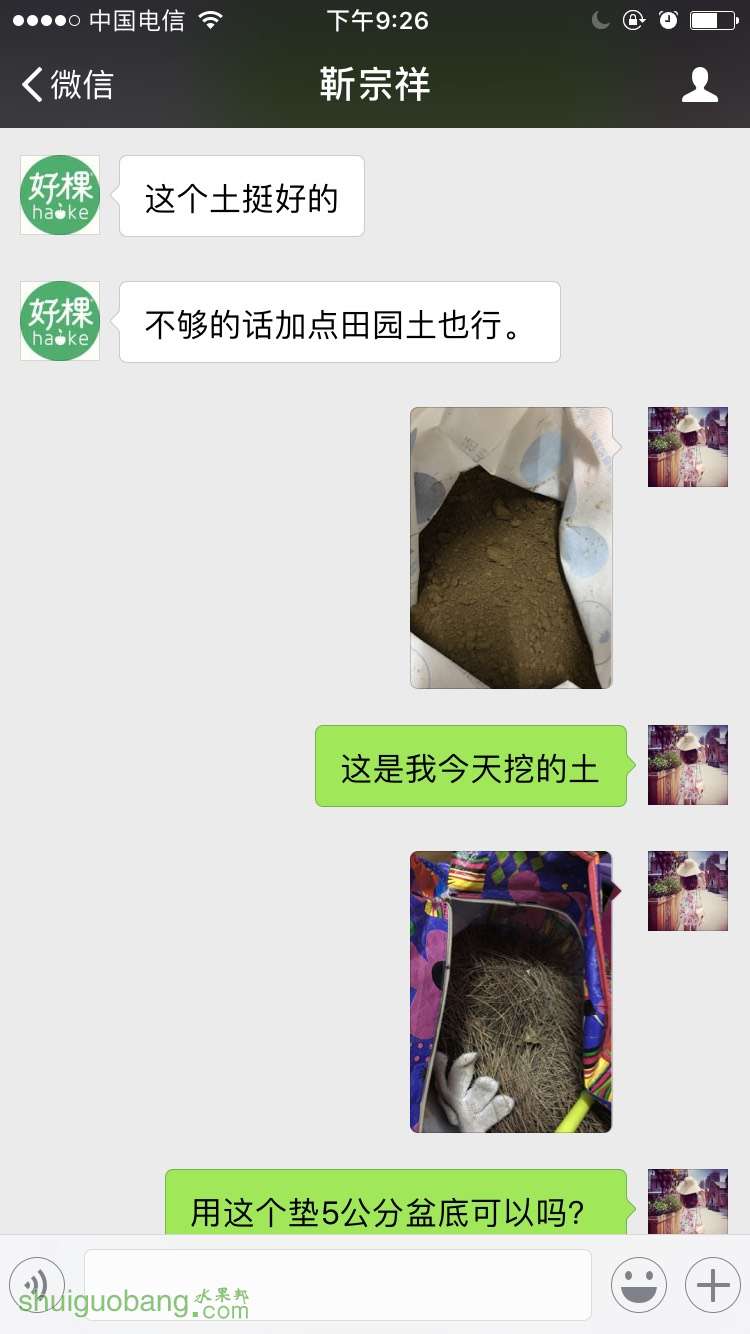Open the soil photo in the white bag
The image size is (750, 1334).
511,547
